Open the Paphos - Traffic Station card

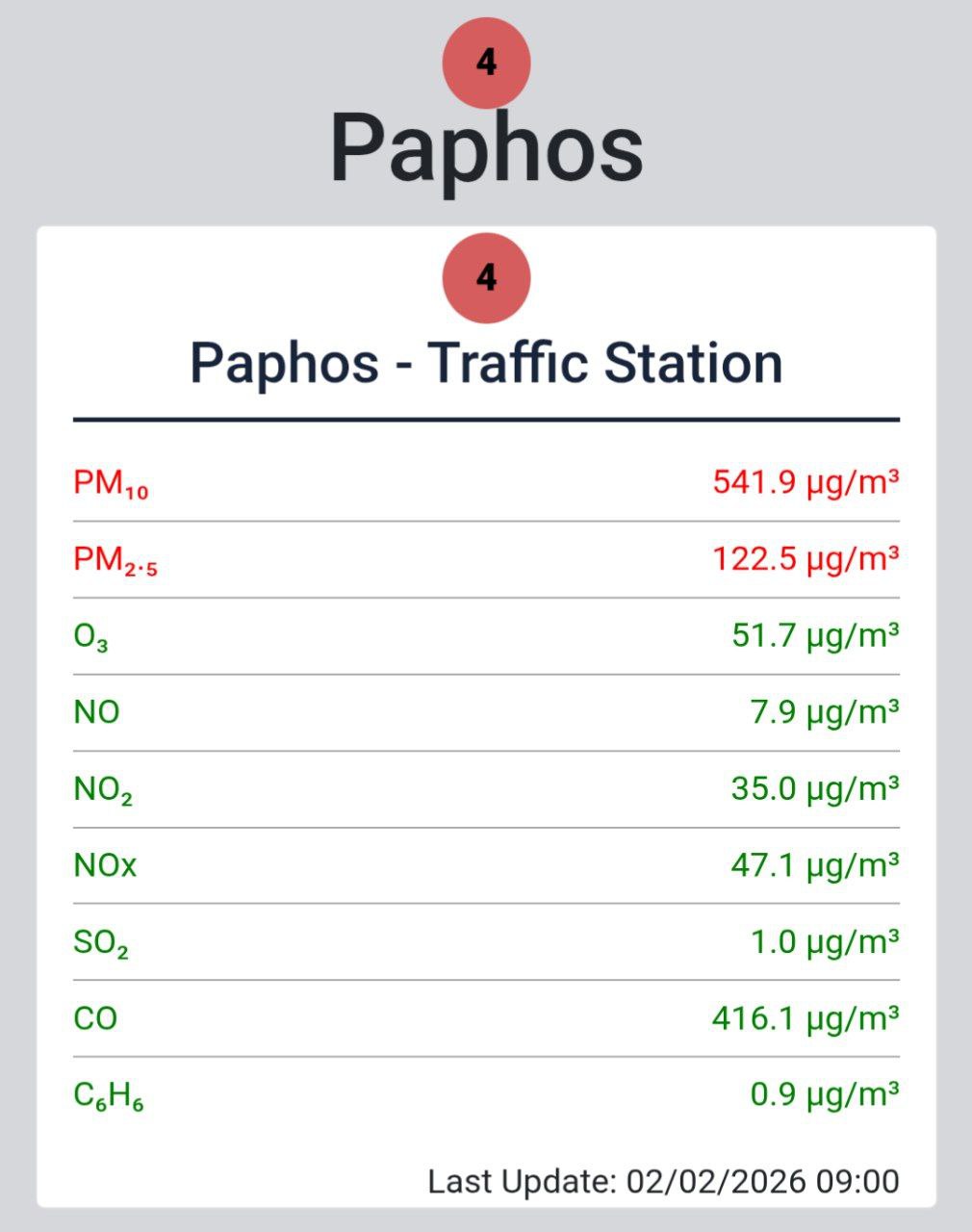[x=486, y=363]
